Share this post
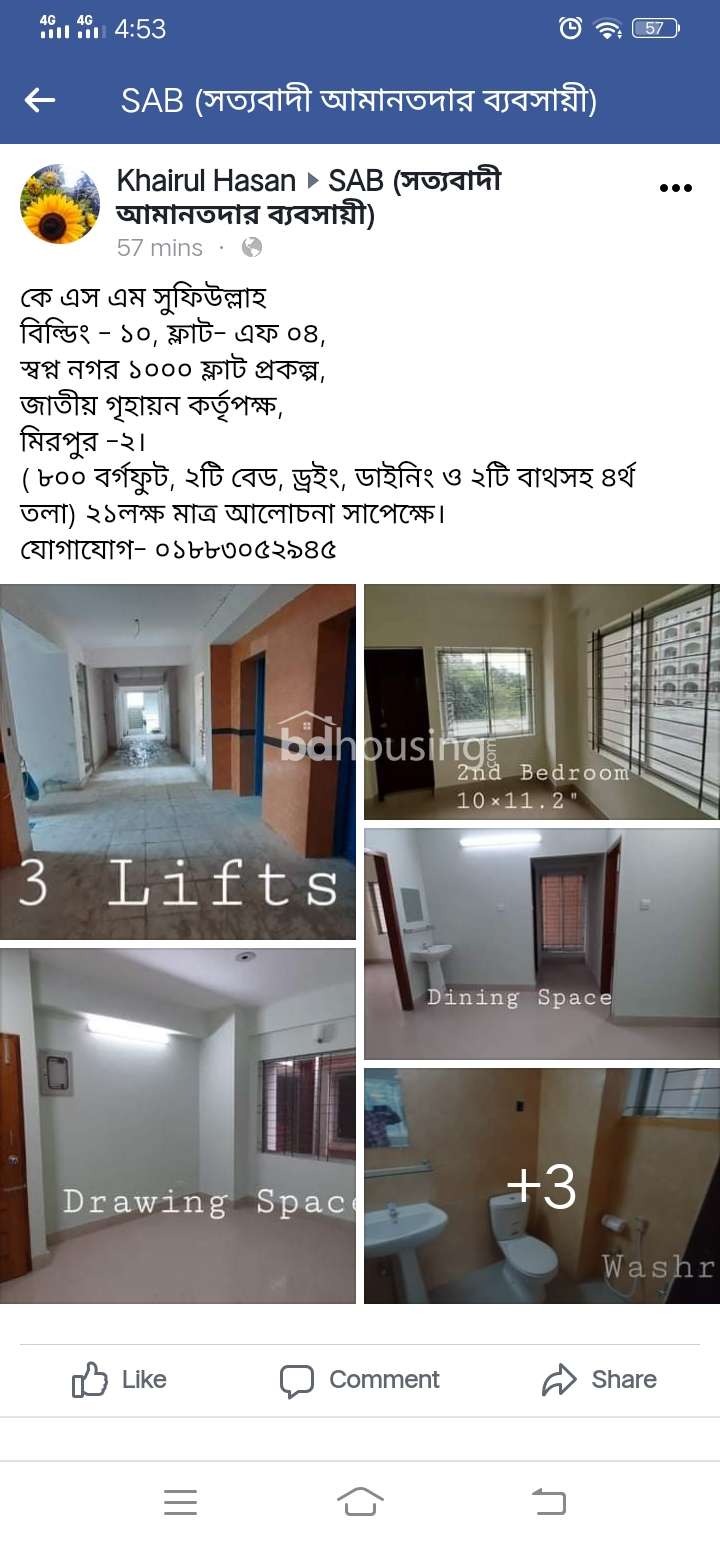 599,1380
